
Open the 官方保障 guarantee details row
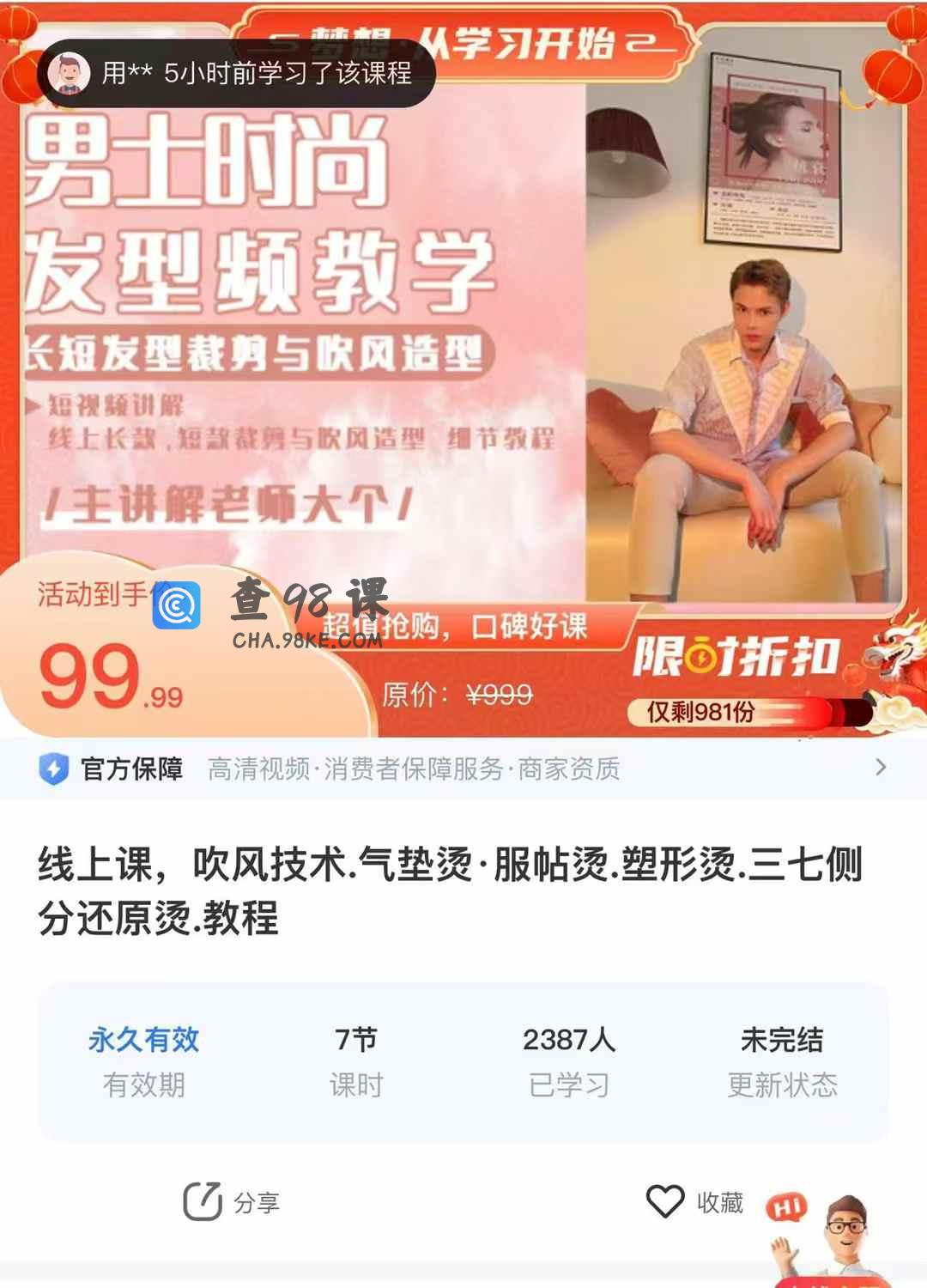[463, 769]
